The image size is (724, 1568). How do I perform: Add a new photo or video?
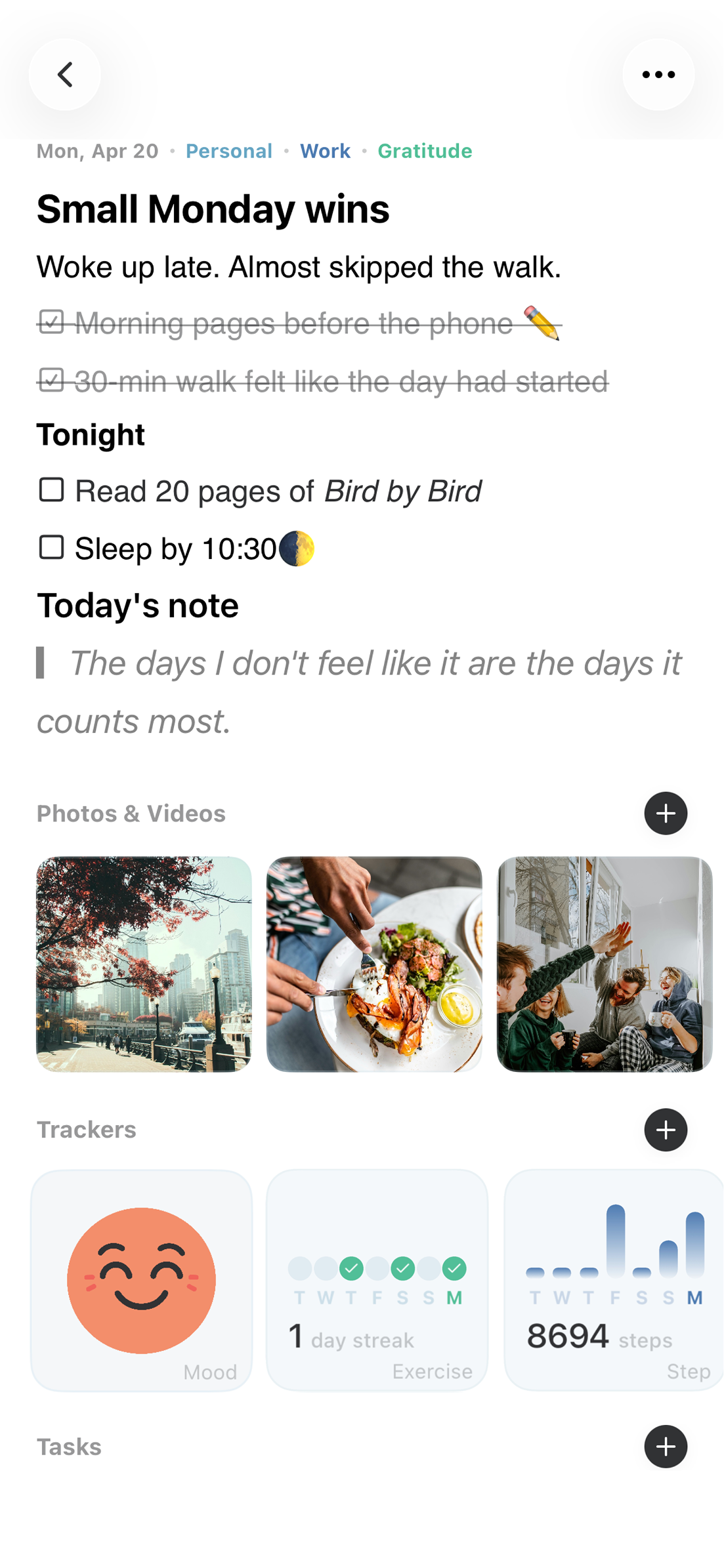(x=665, y=814)
